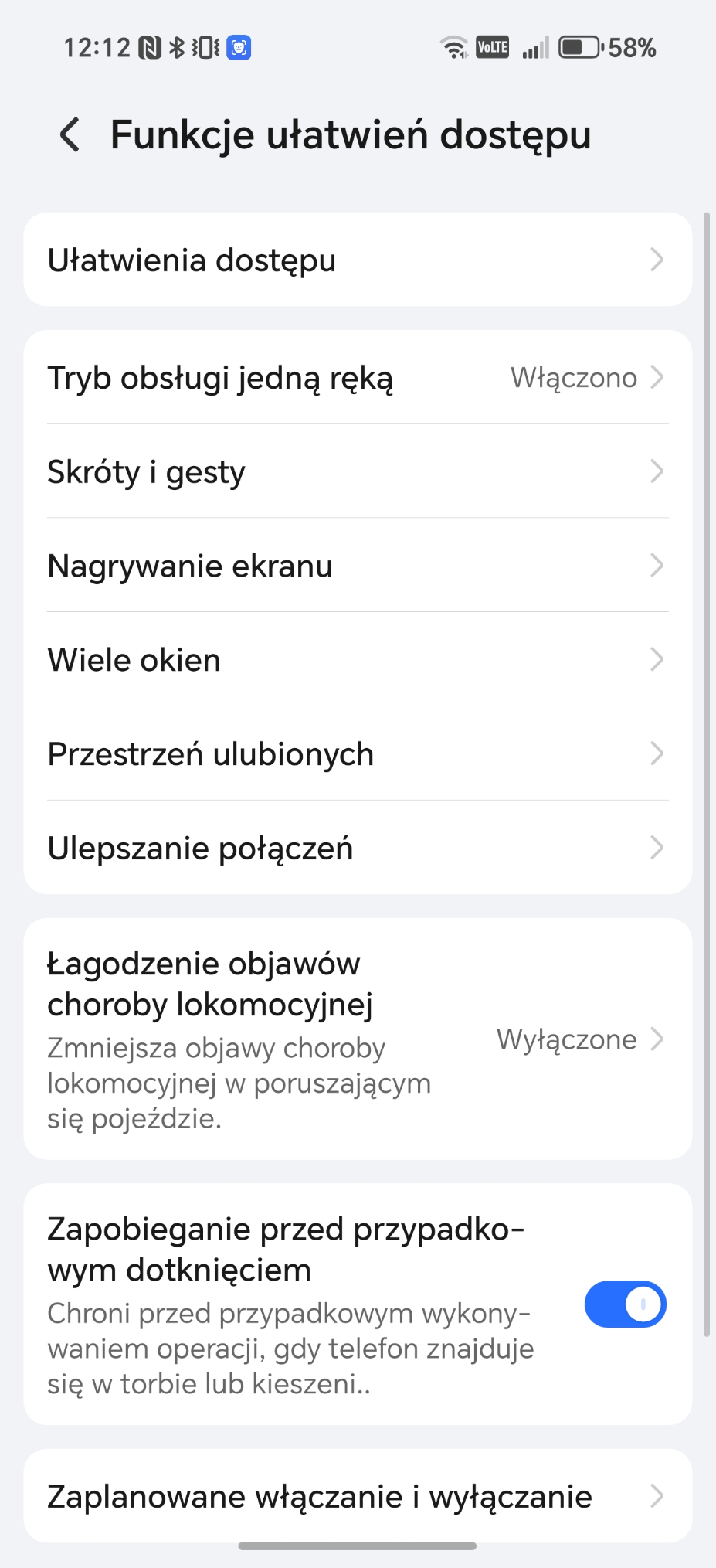Open Zaplanowane włączanie i wyłączanie
The width and height of the screenshot is (716, 1568).
(x=357, y=1496)
